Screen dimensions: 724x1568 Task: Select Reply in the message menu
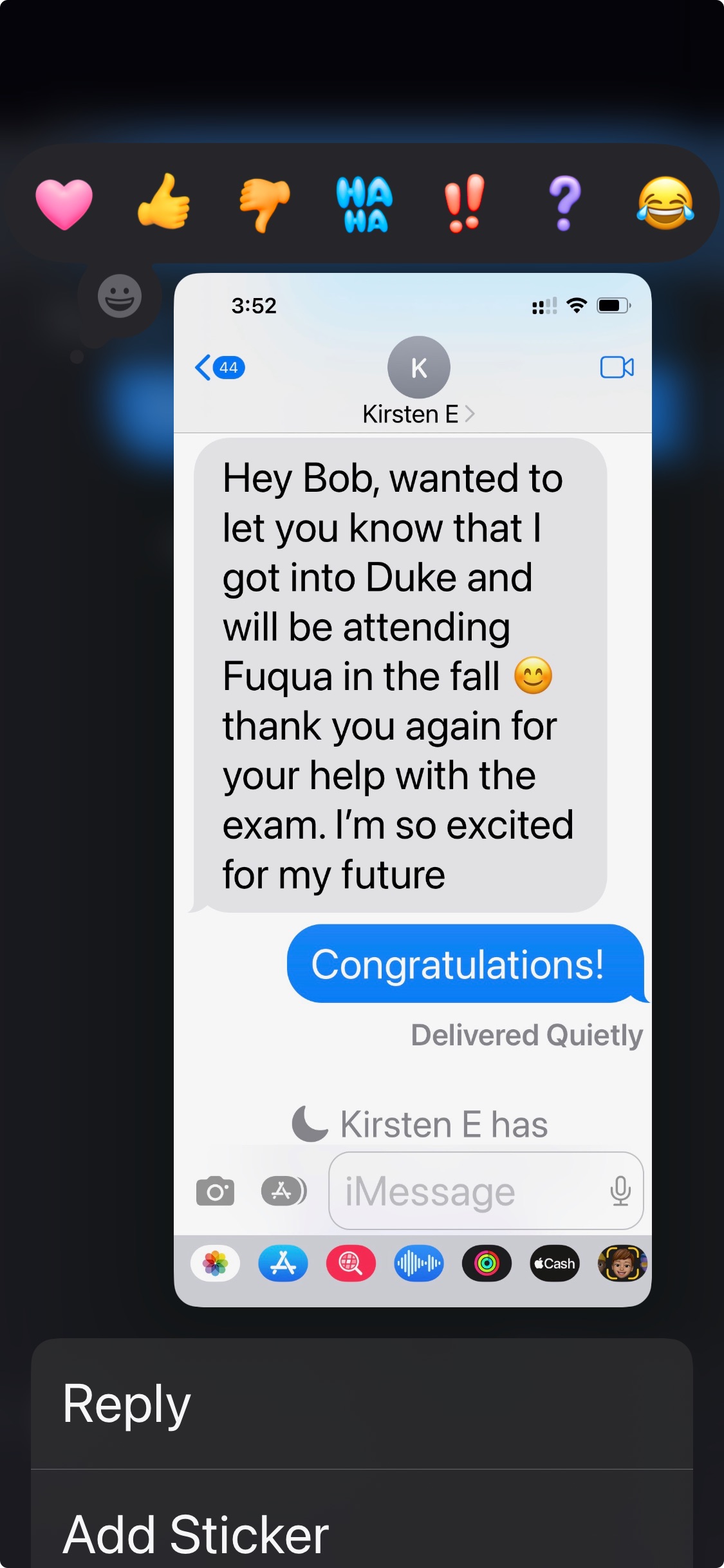[x=362, y=1404]
